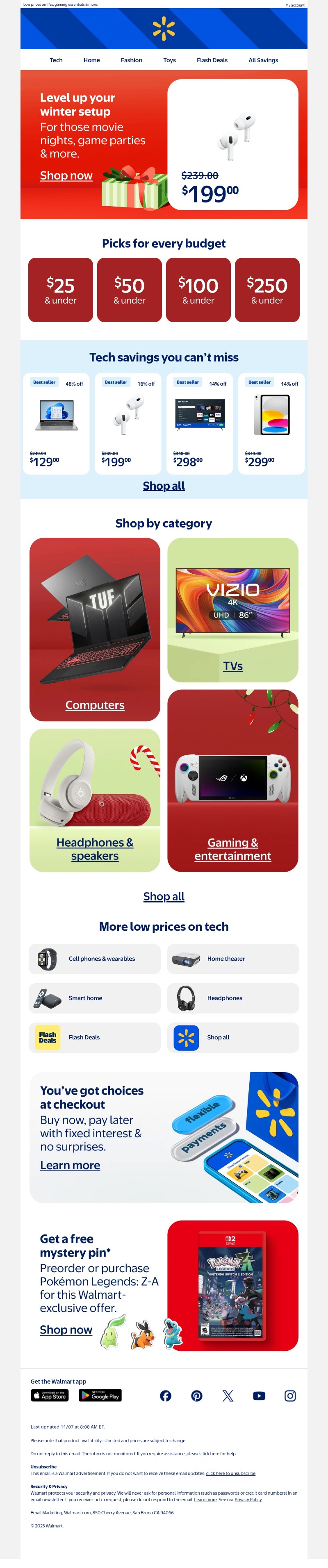Select the Home theater button
This screenshot has width=328, height=1568.
pos(233,959)
